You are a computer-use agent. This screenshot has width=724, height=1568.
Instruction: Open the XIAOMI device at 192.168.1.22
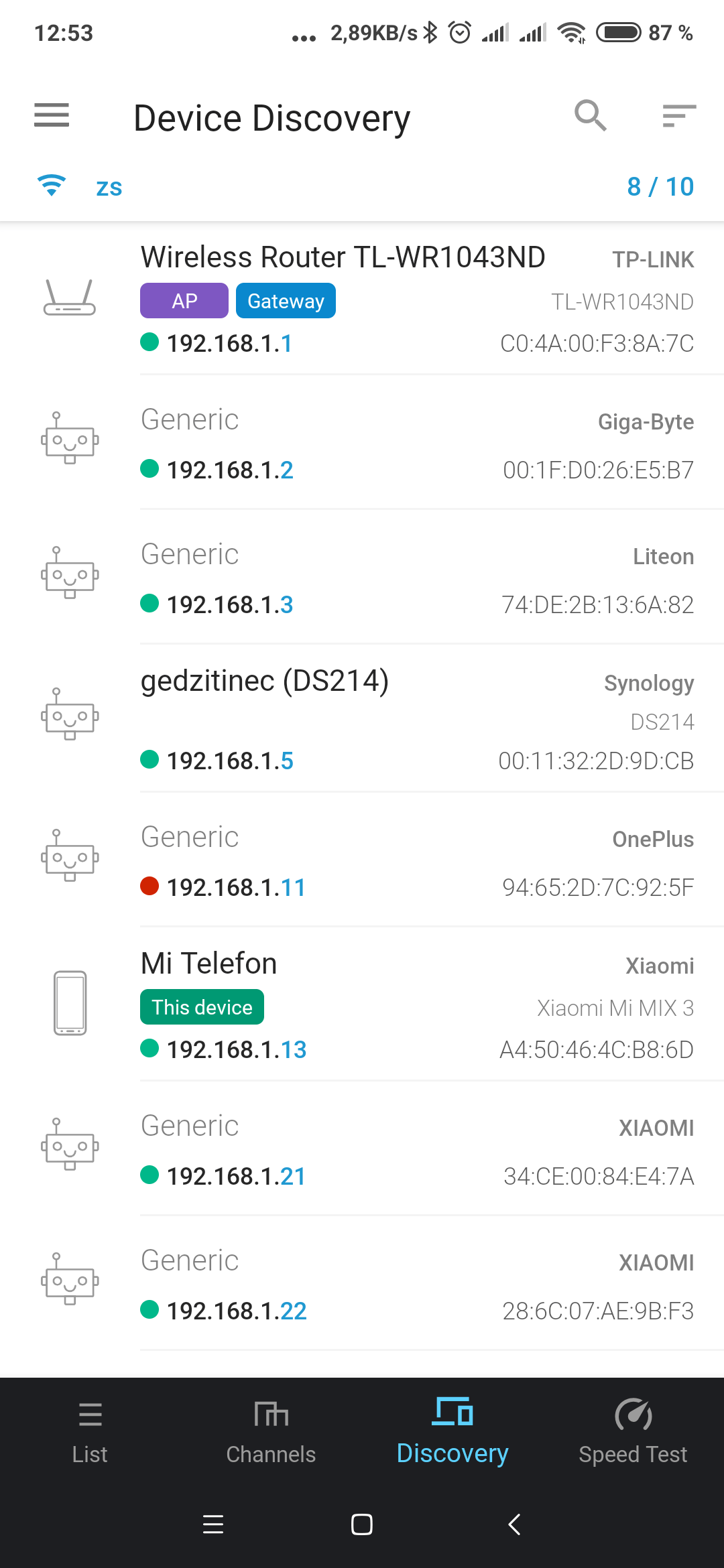point(362,1283)
